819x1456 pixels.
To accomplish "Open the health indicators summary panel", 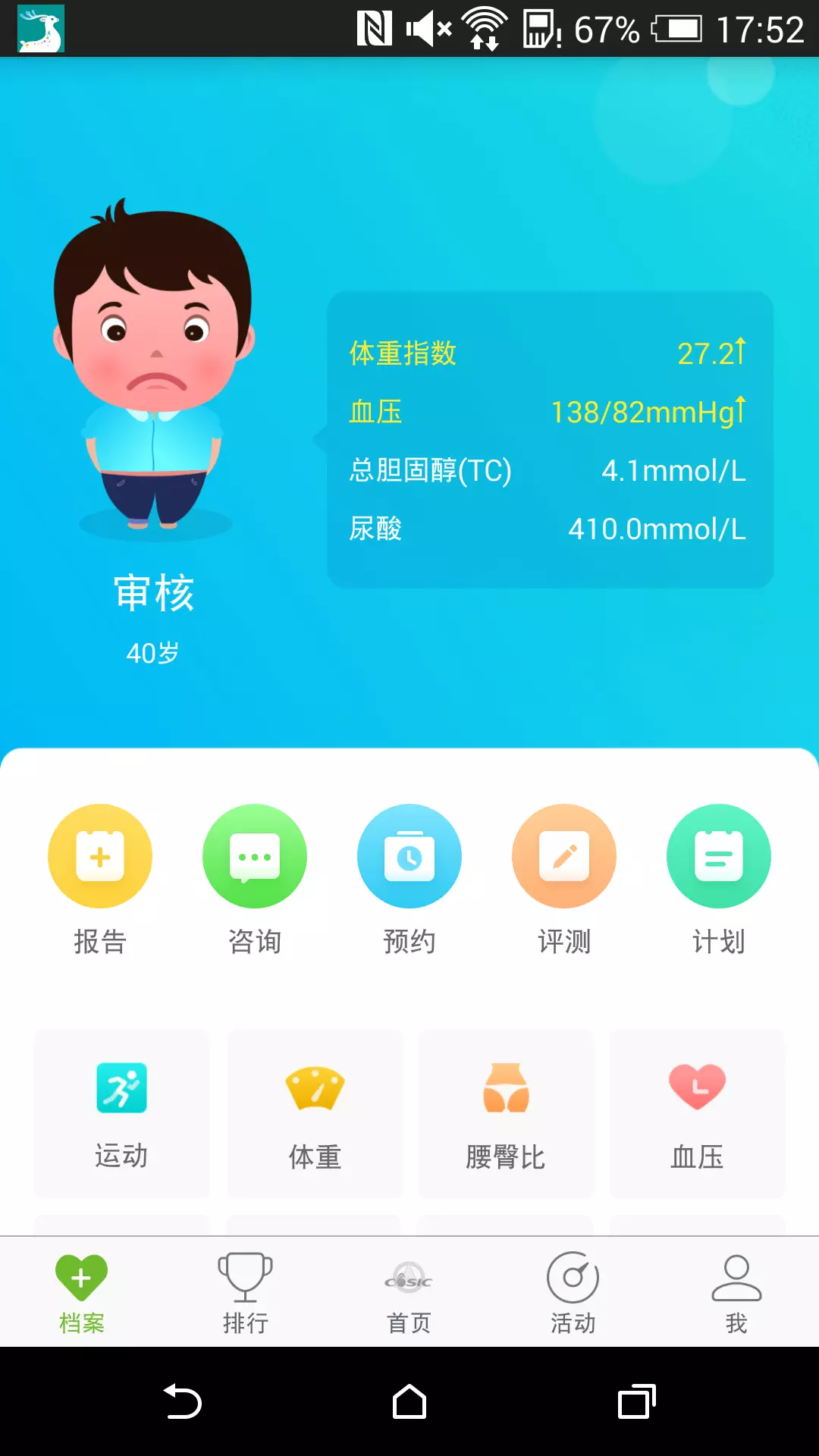I will click(x=550, y=440).
